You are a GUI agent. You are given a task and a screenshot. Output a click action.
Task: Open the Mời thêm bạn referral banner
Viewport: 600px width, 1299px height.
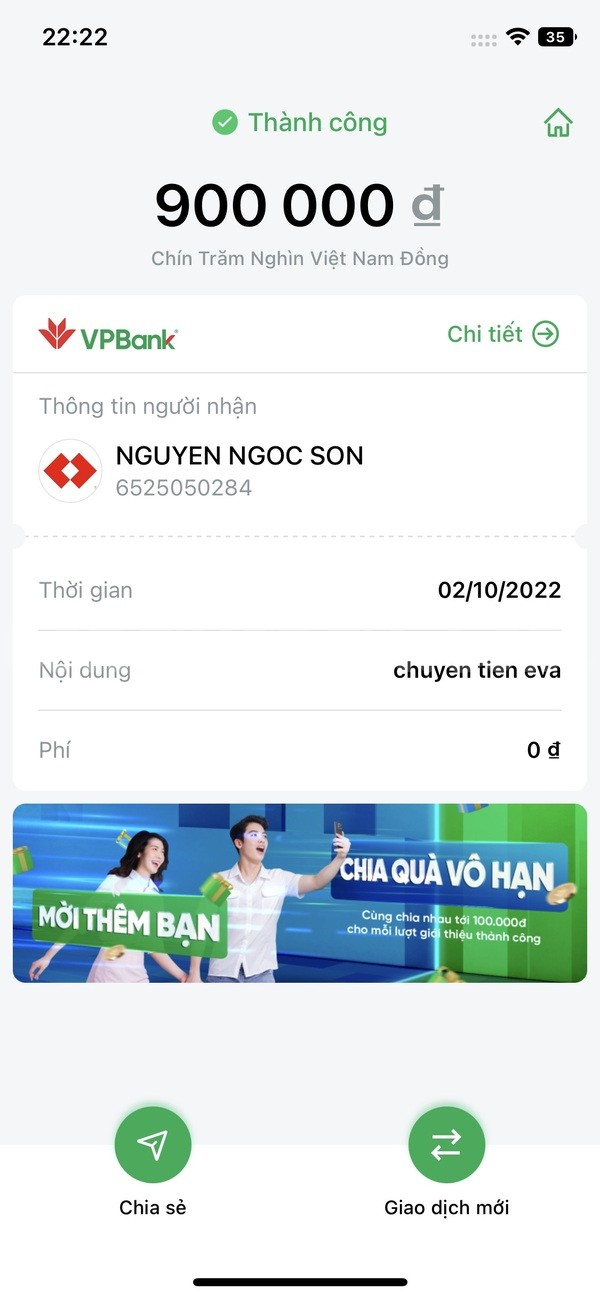click(300, 893)
